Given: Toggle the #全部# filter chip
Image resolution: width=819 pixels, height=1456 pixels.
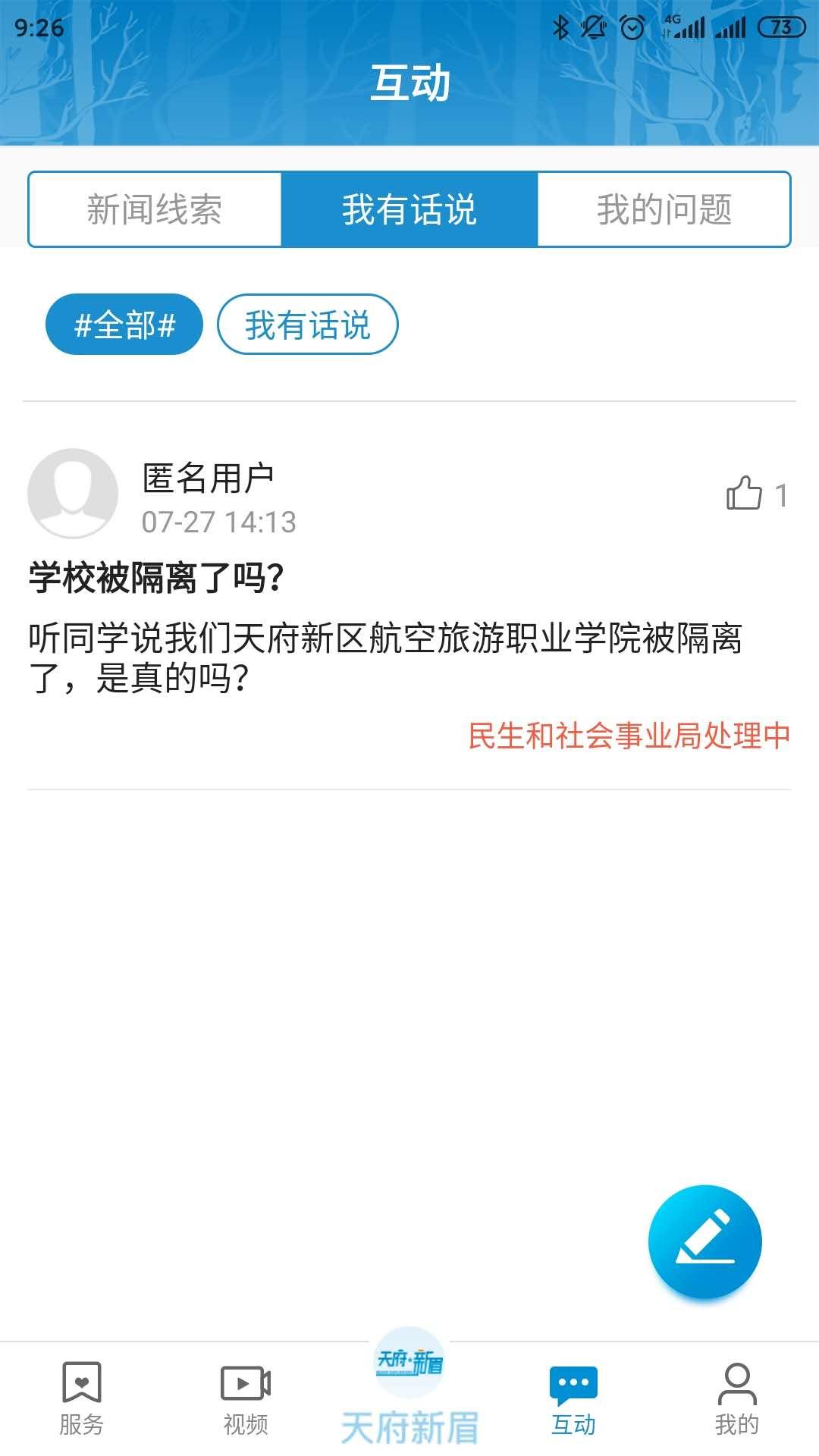Looking at the screenshot, I should point(125,325).
